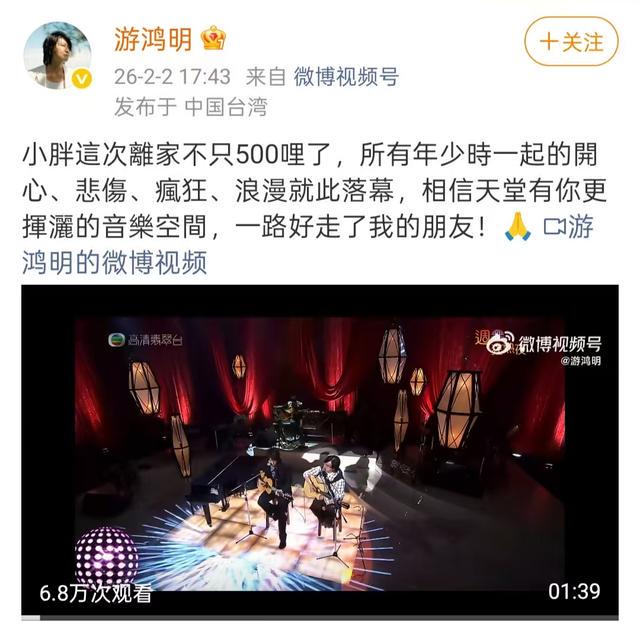This screenshot has height=635, width=640.
Task: Play the video with 01:39 duration
Action: pyautogui.click(x=319, y=449)
